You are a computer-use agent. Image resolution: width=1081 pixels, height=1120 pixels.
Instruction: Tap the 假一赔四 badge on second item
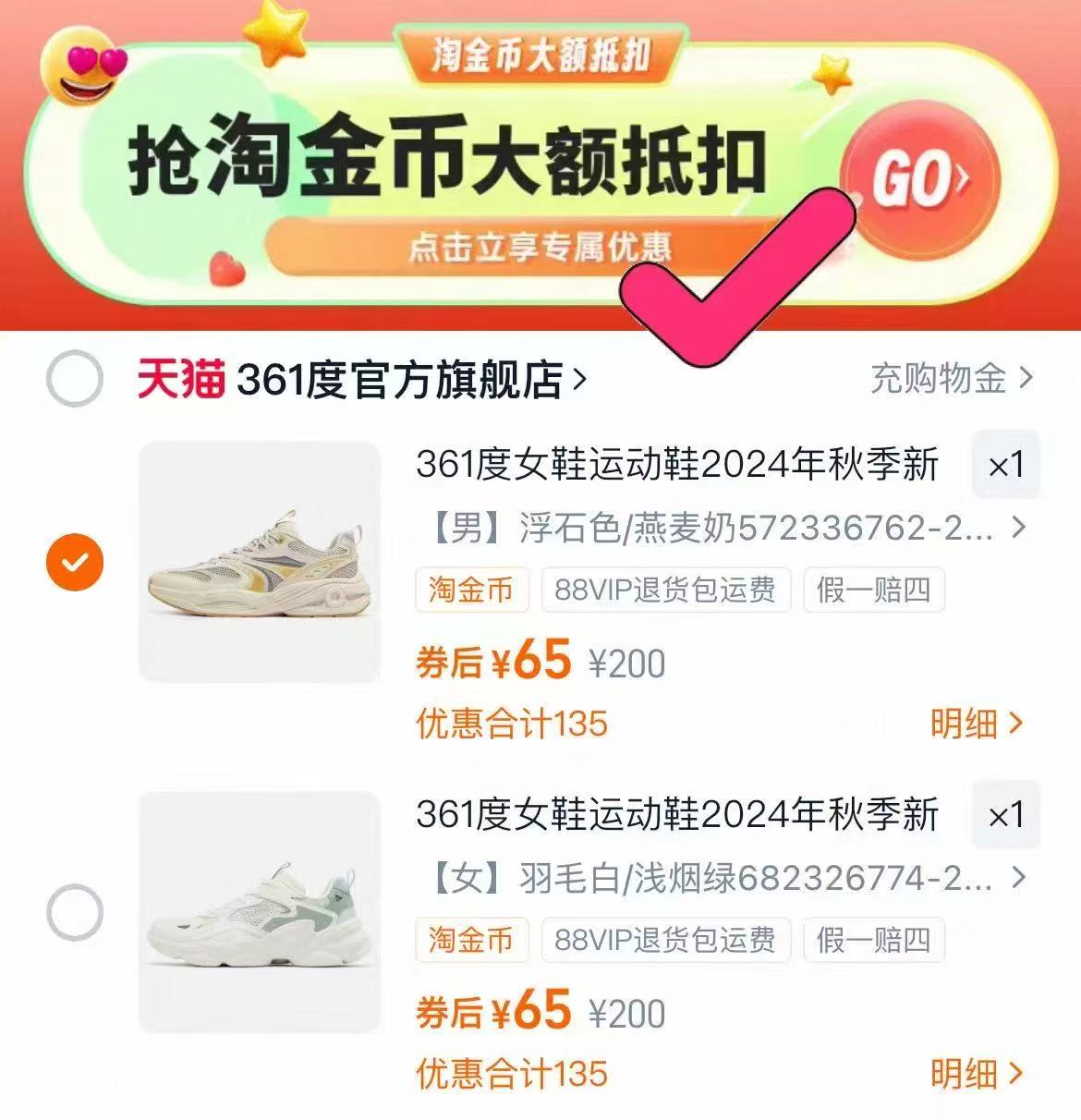click(x=875, y=942)
